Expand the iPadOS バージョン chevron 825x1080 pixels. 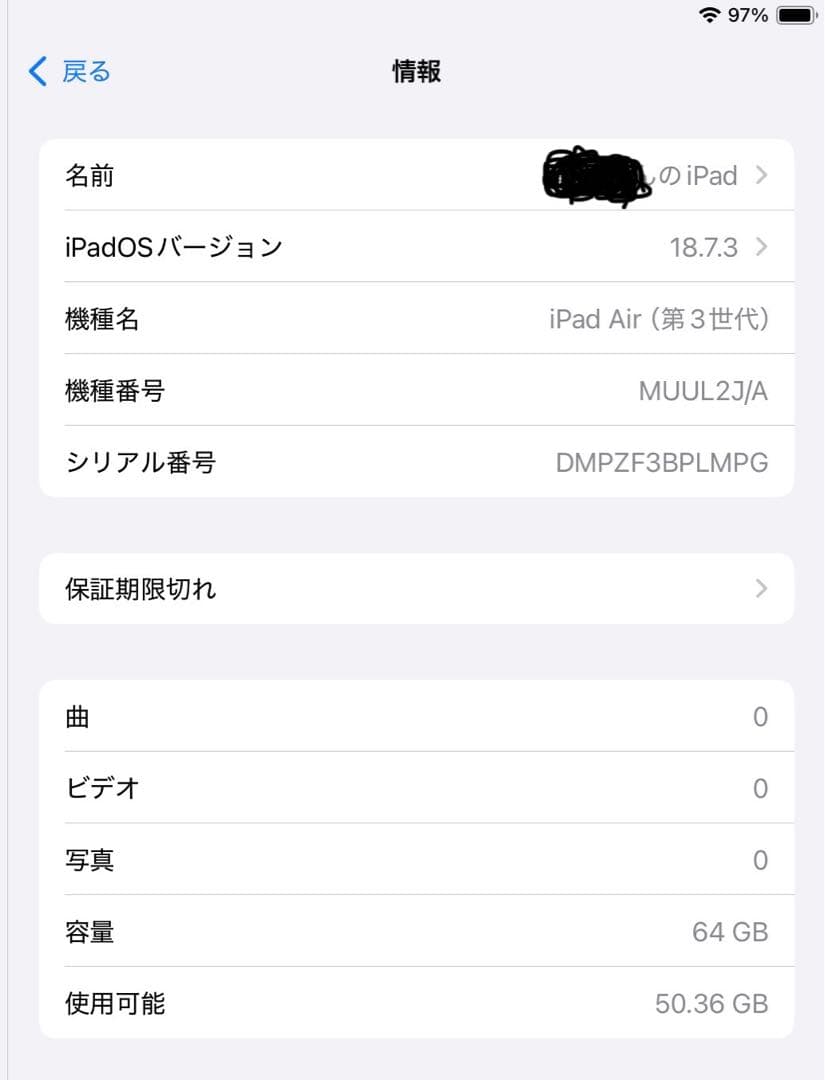[761, 247]
